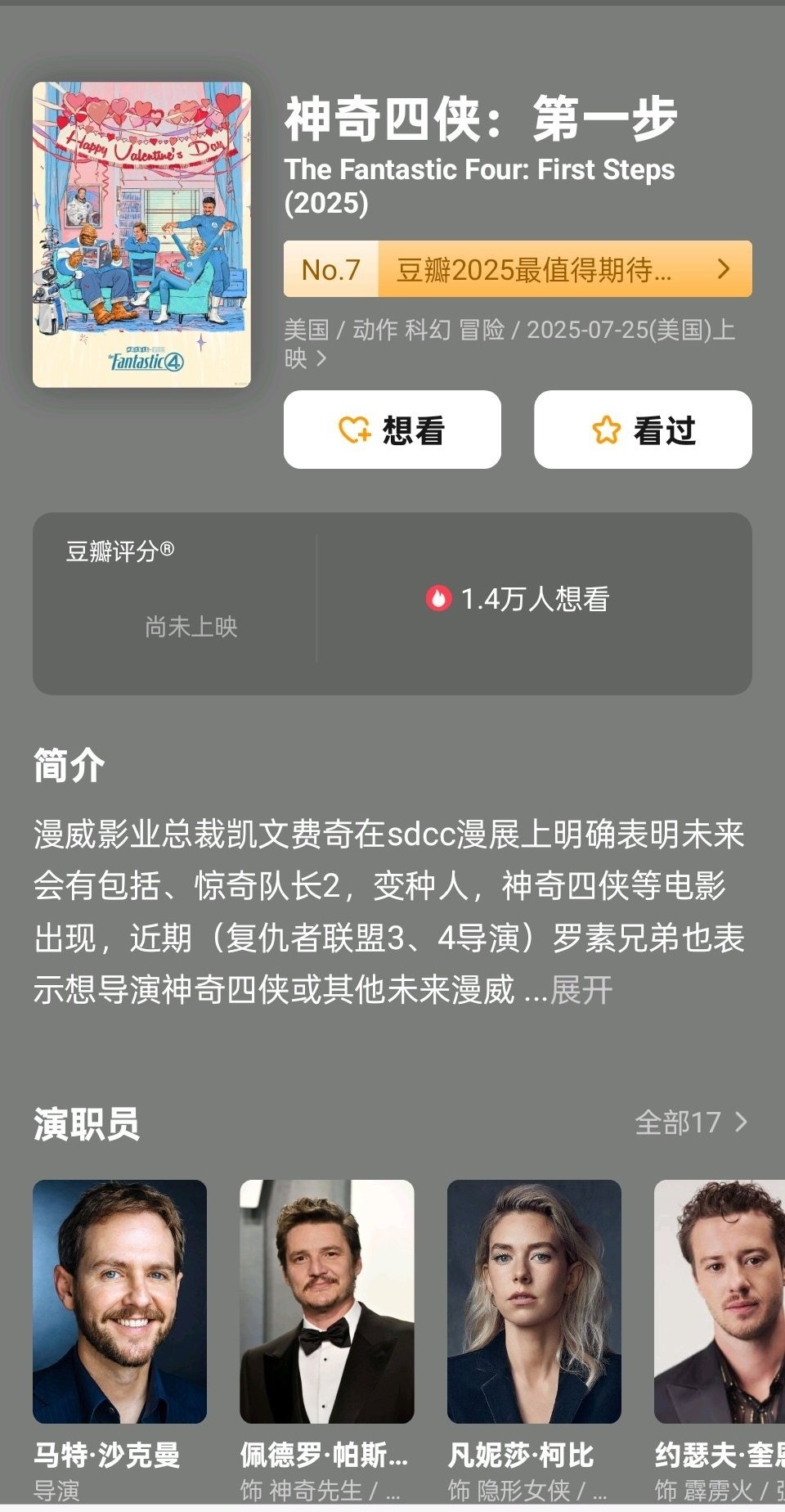
Task: Open the Fantastic Four movie poster
Action: click(x=141, y=234)
